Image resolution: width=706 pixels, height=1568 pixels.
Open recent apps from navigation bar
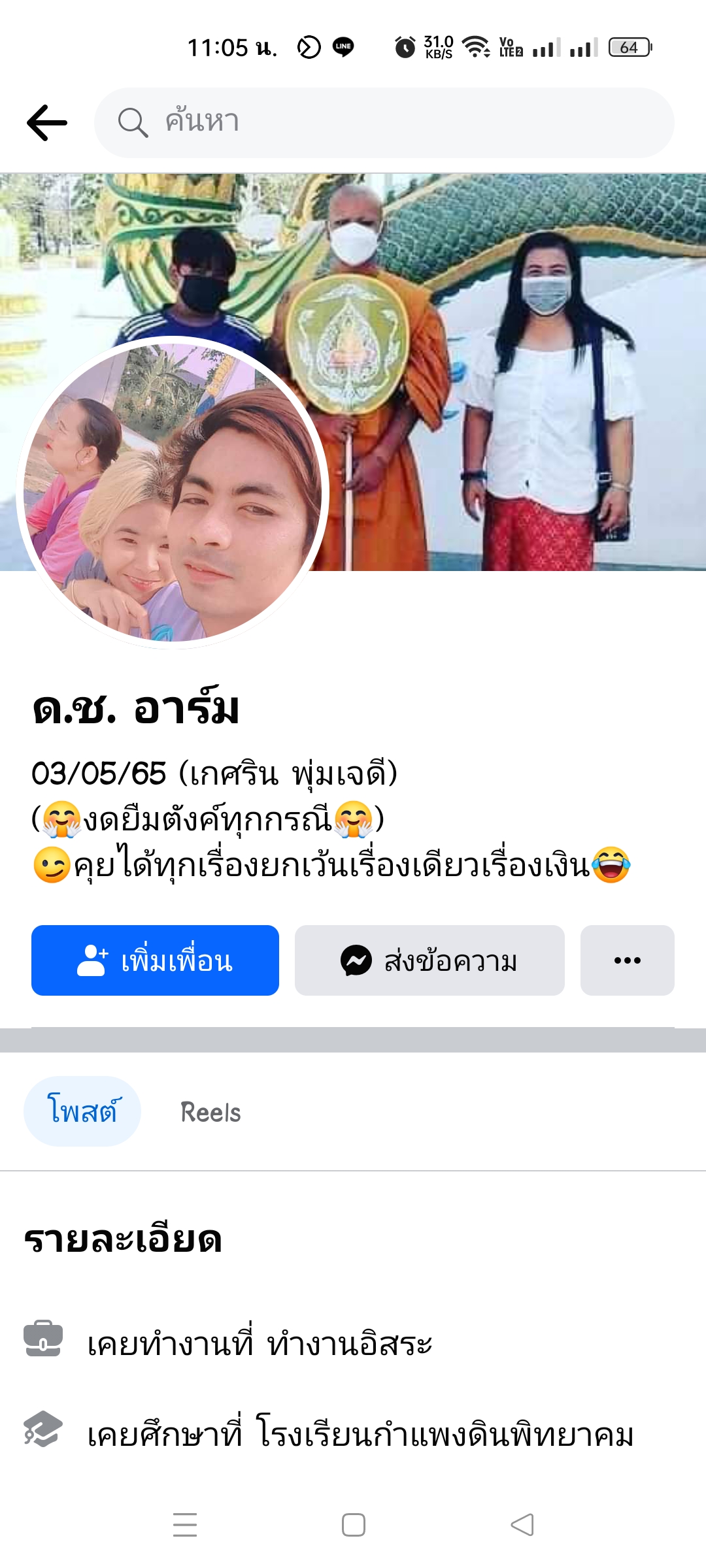pos(185,1525)
